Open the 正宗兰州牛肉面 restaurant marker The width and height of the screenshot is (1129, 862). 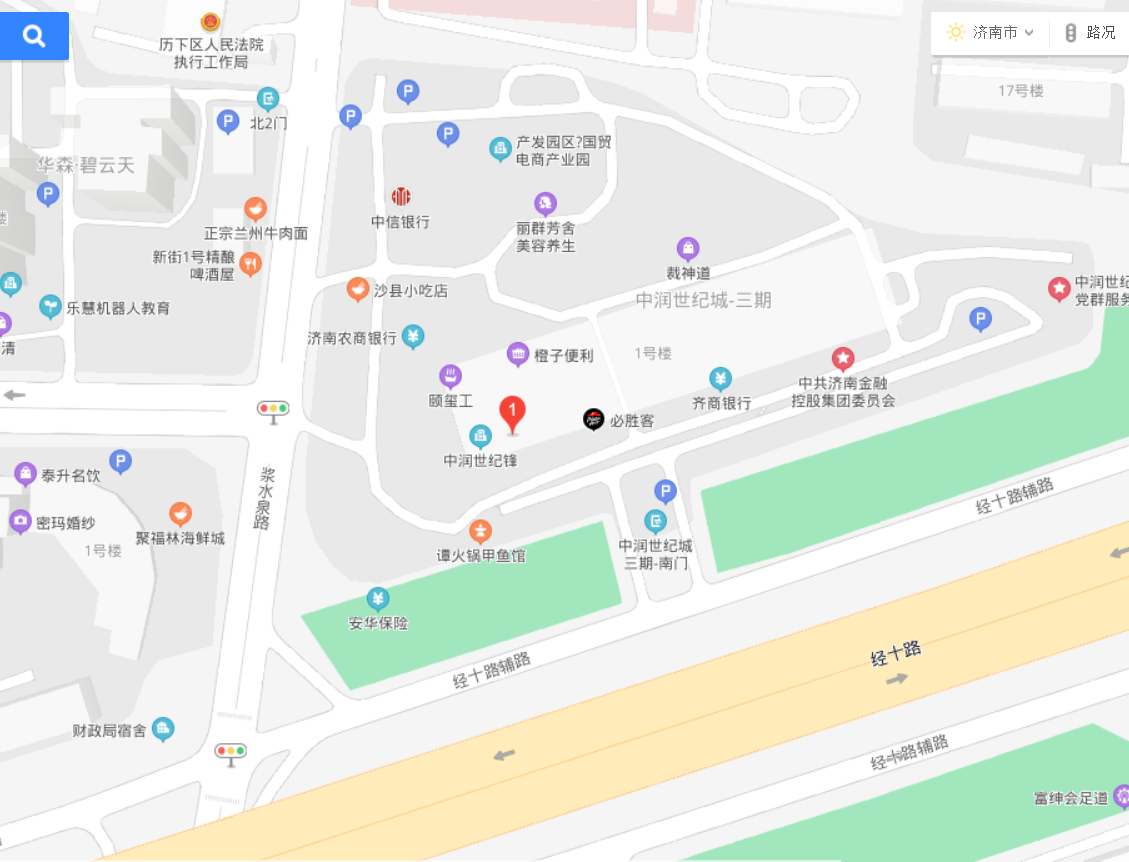(x=256, y=209)
